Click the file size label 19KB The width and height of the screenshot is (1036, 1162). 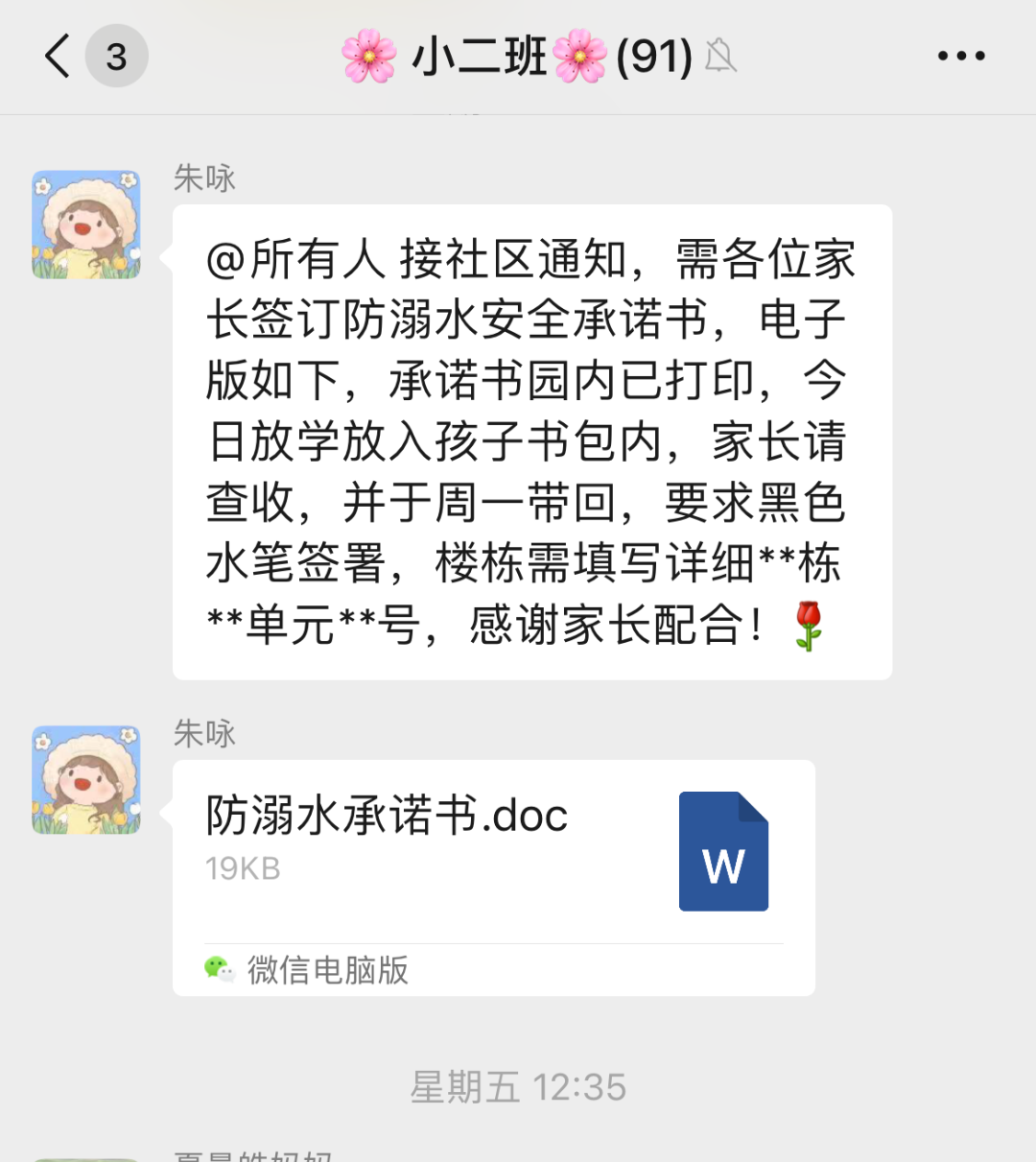[x=243, y=866]
